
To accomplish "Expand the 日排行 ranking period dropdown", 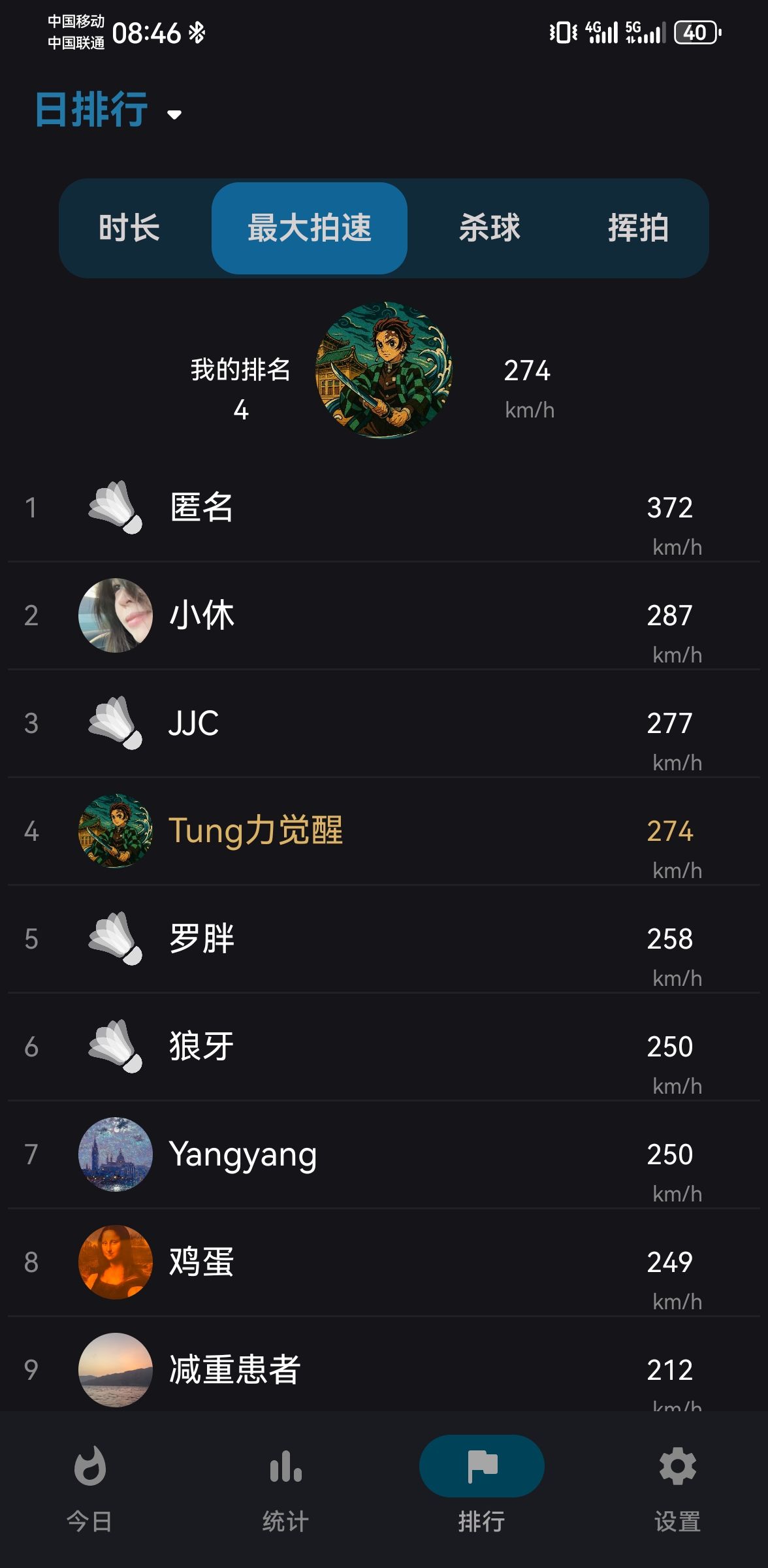I will [108, 110].
